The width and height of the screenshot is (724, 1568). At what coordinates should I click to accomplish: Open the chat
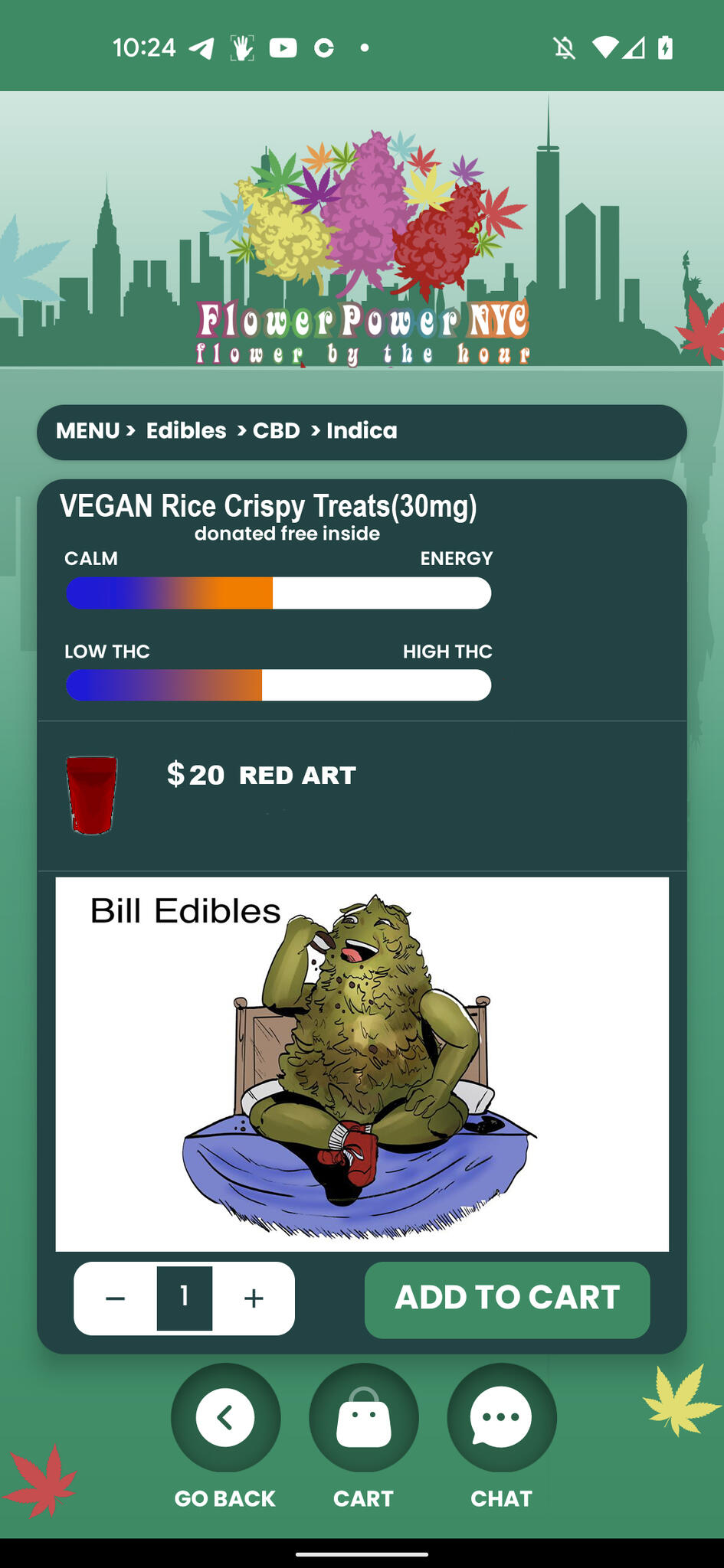coord(501,1418)
